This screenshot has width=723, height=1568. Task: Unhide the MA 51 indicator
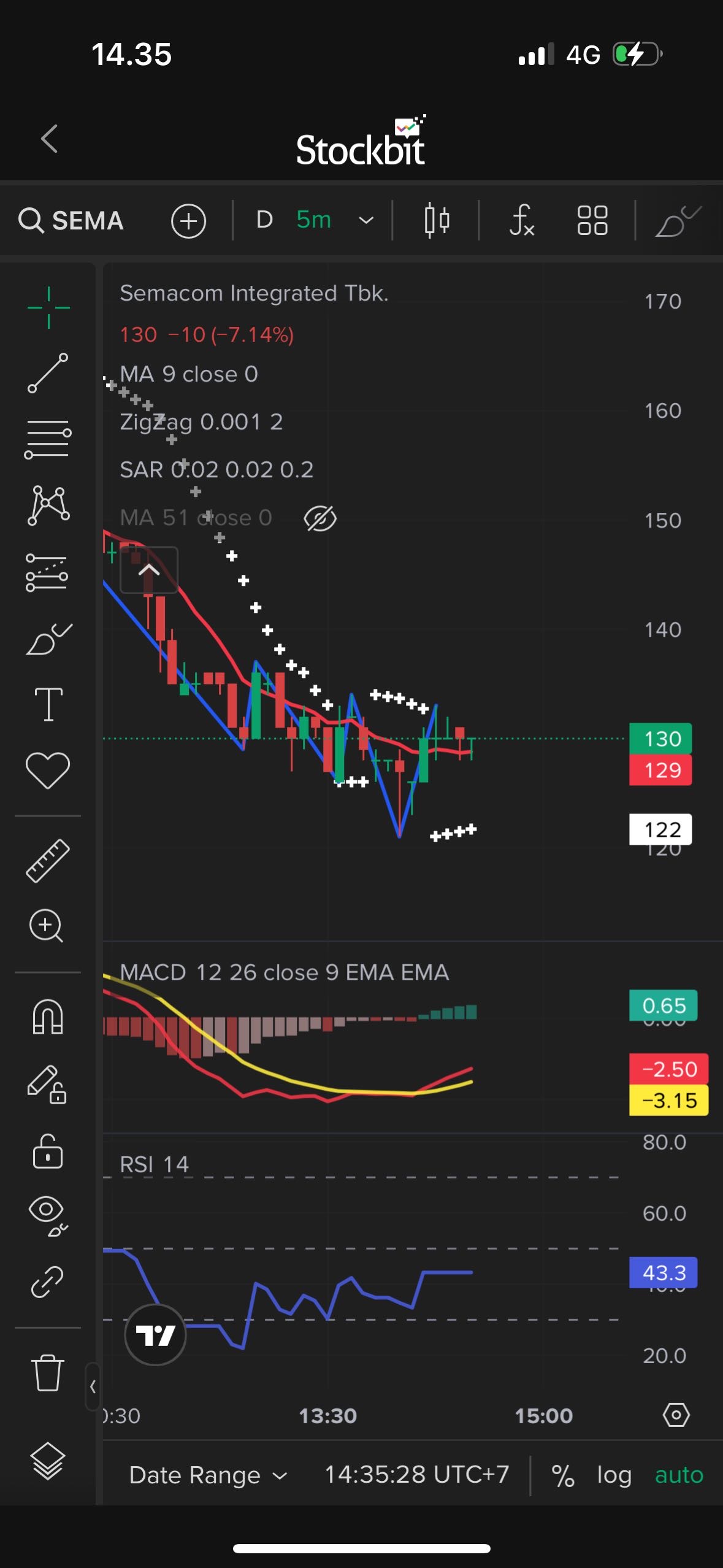(320, 519)
